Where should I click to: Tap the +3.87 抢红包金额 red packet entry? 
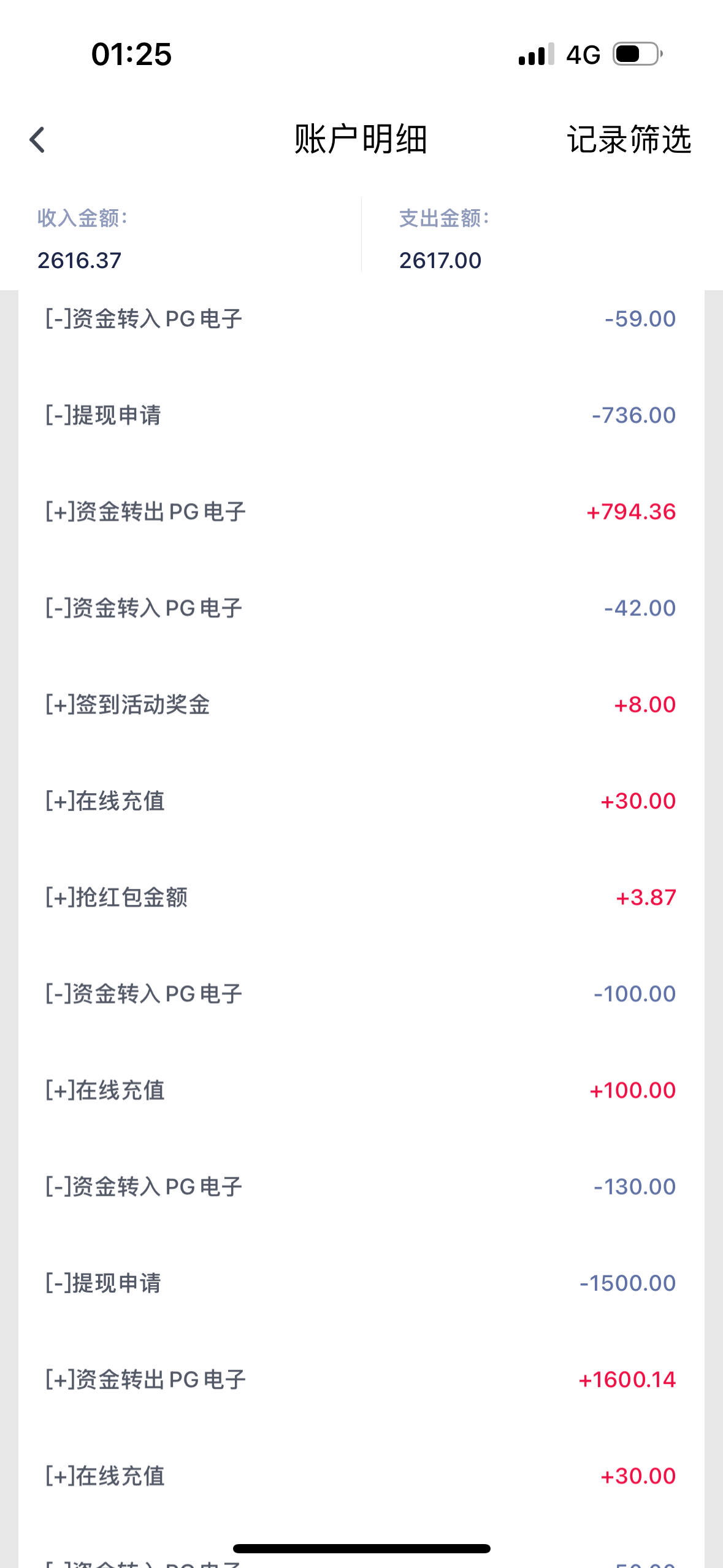(361, 897)
